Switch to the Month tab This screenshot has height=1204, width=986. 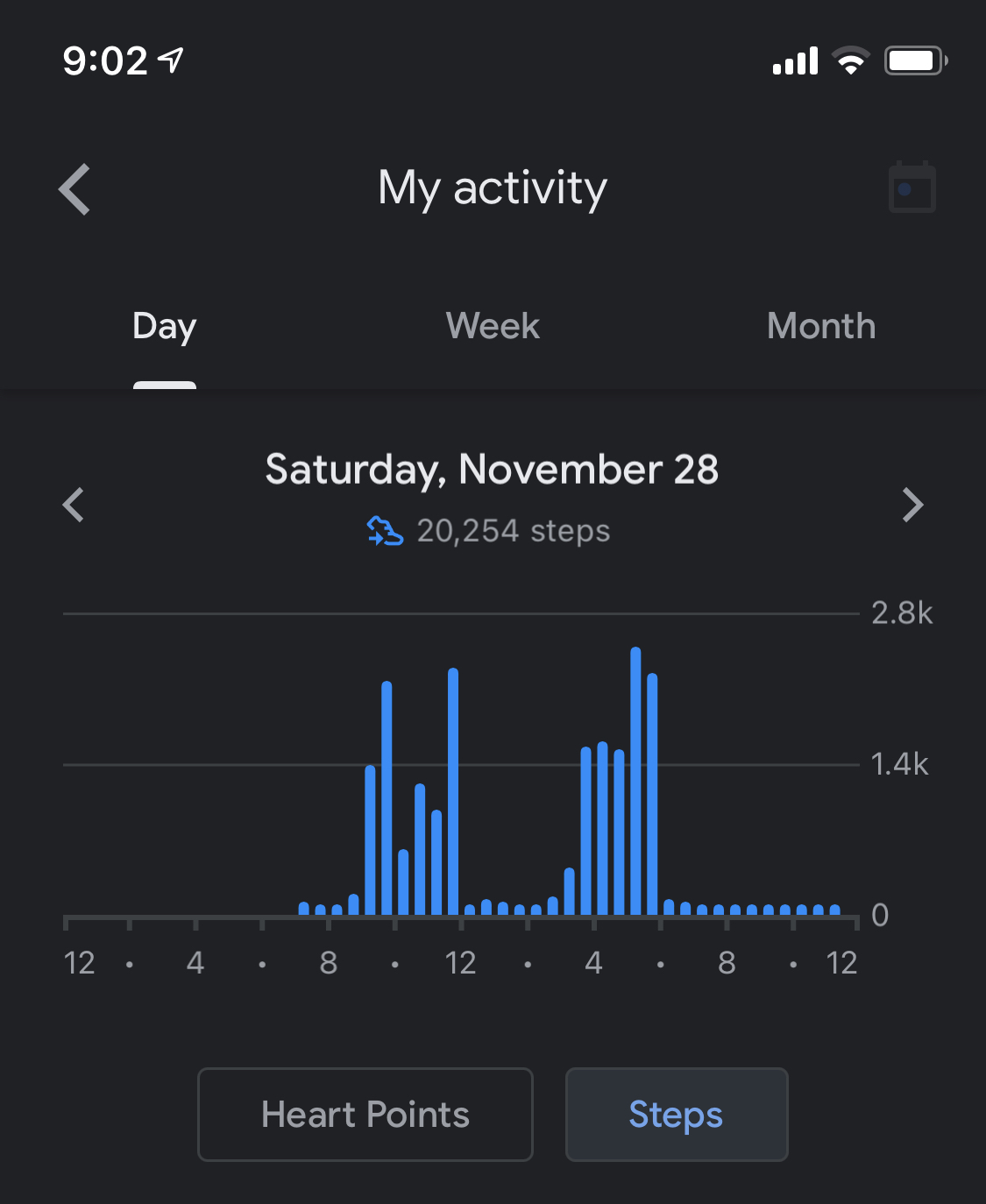(820, 327)
